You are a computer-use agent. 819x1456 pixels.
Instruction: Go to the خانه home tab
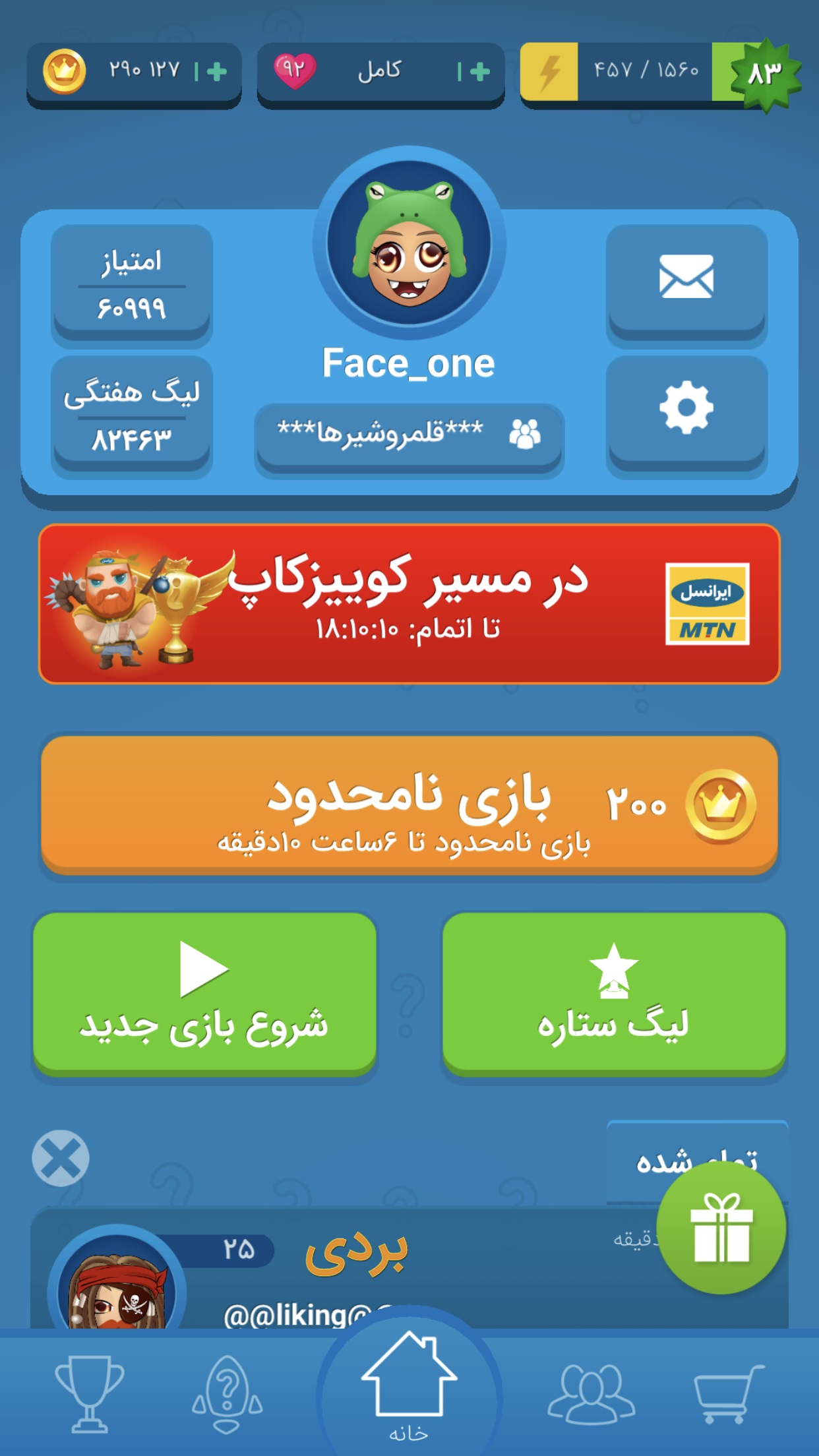(409, 1385)
